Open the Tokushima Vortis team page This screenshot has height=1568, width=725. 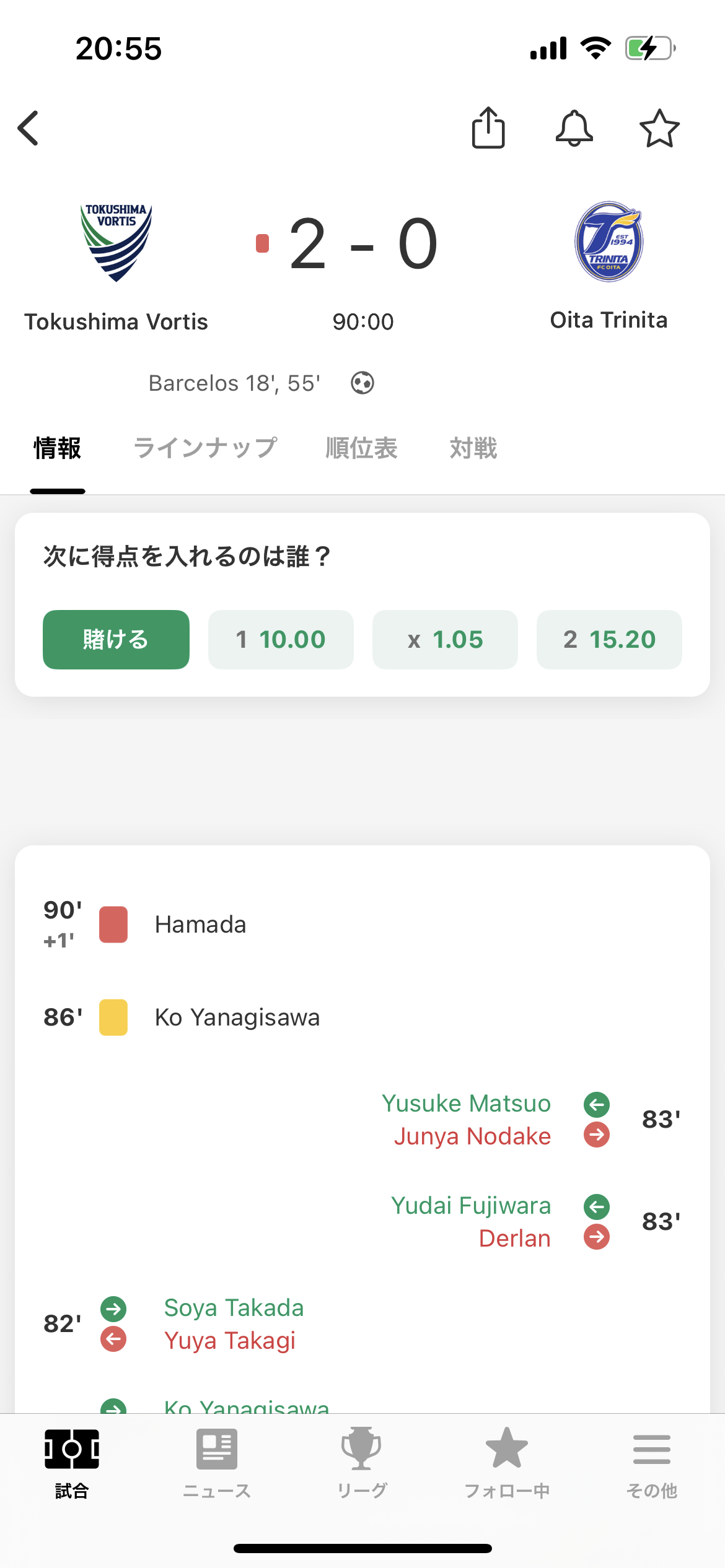click(x=116, y=266)
